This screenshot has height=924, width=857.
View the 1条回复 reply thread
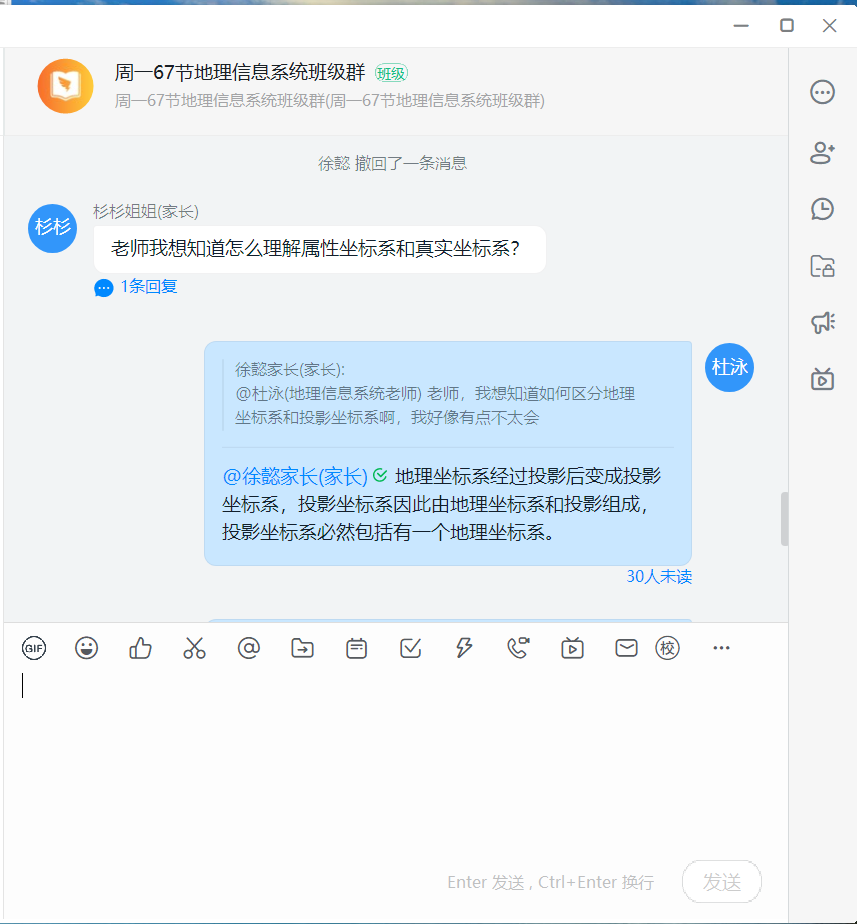pos(148,287)
